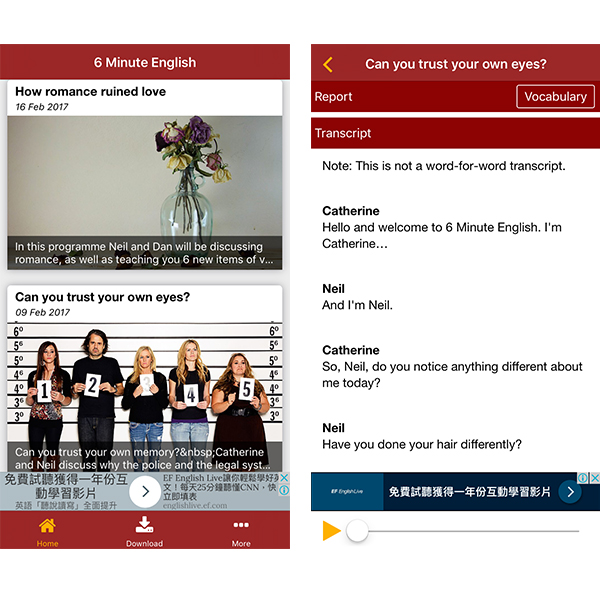Tap the arrow on the EF English Live ad
The width and height of the screenshot is (600, 600).
[x=569, y=492]
